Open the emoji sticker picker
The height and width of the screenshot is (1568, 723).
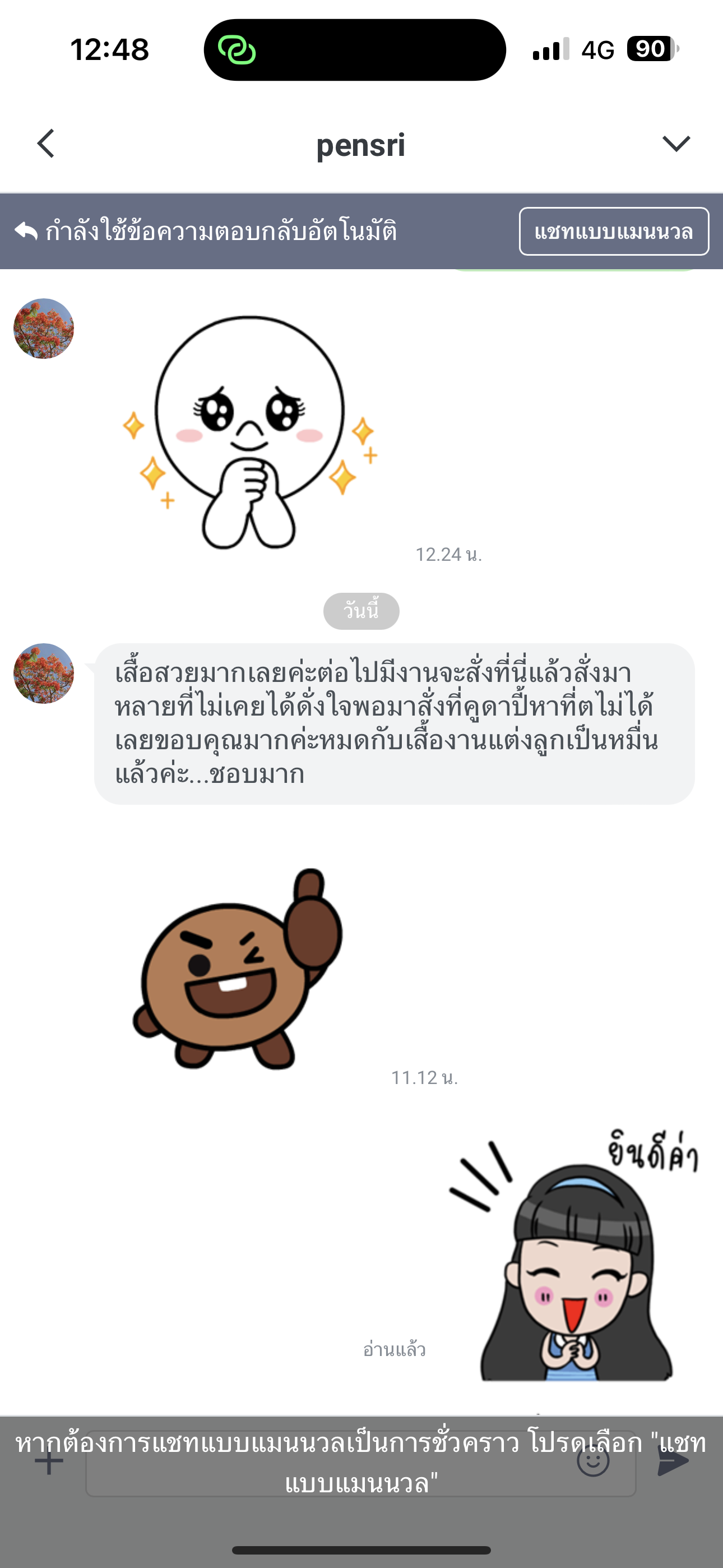[x=593, y=1461]
